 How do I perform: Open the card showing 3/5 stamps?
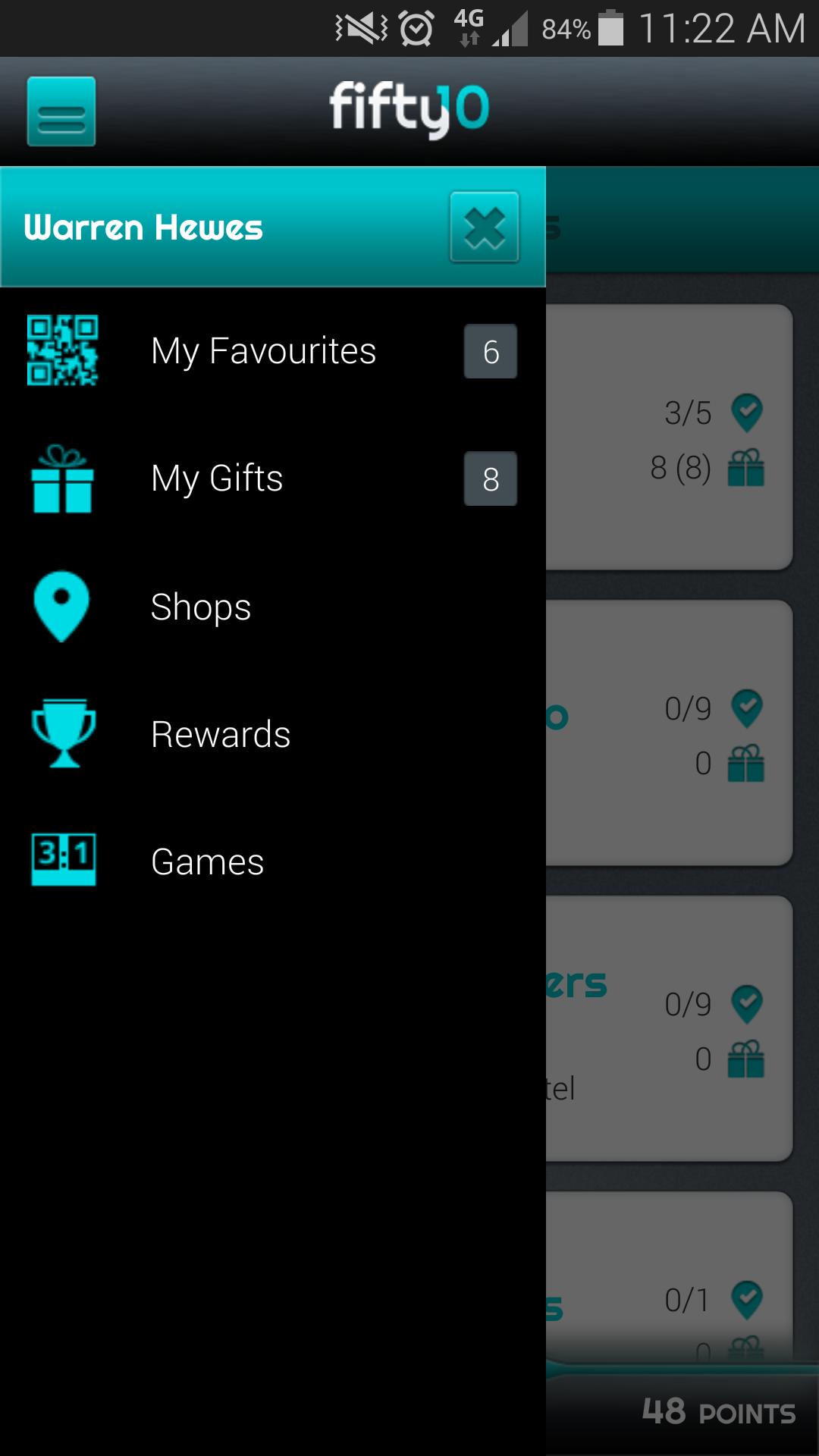coord(667,438)
